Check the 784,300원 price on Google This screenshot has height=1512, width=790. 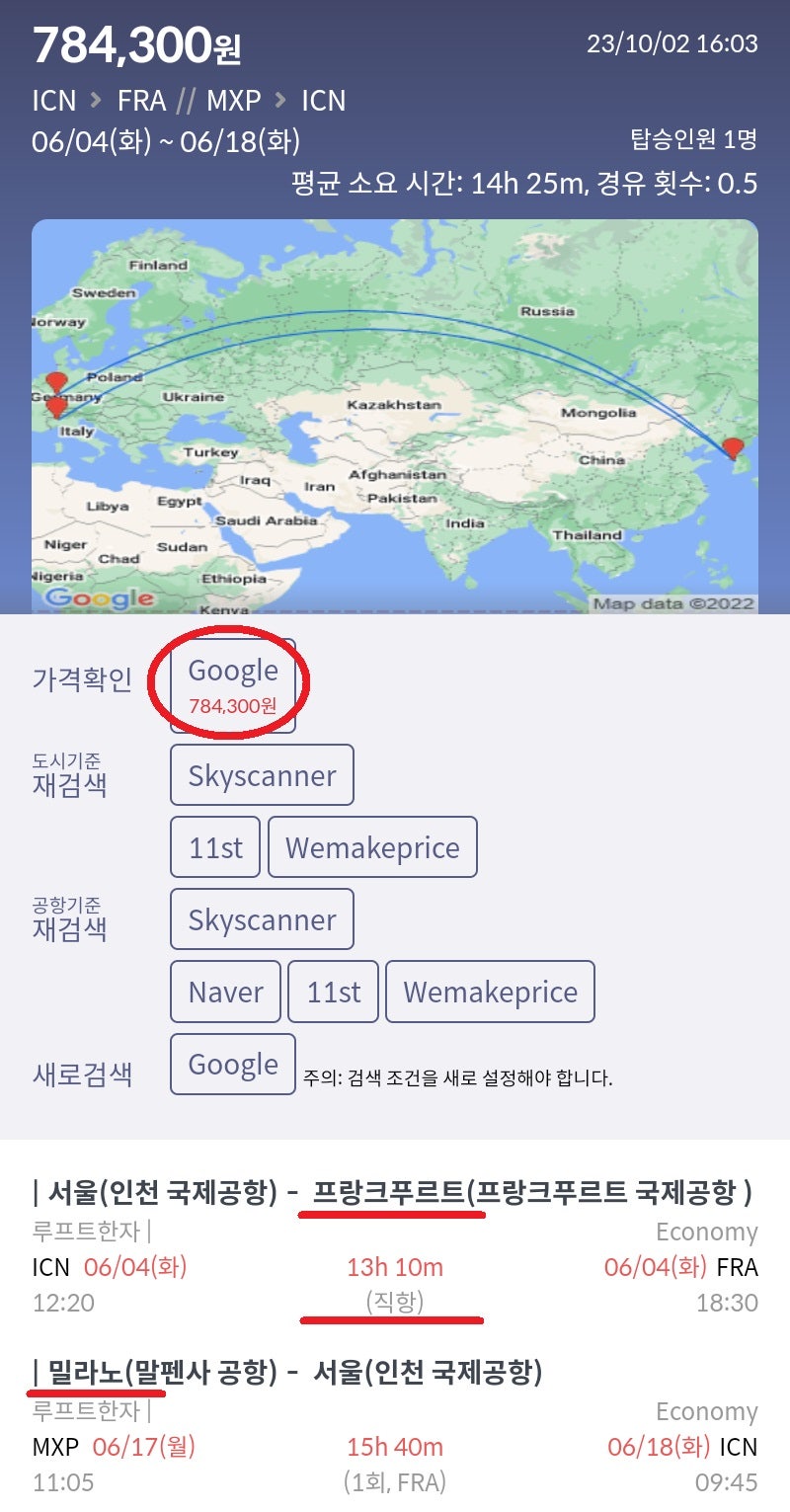[233, 683]
